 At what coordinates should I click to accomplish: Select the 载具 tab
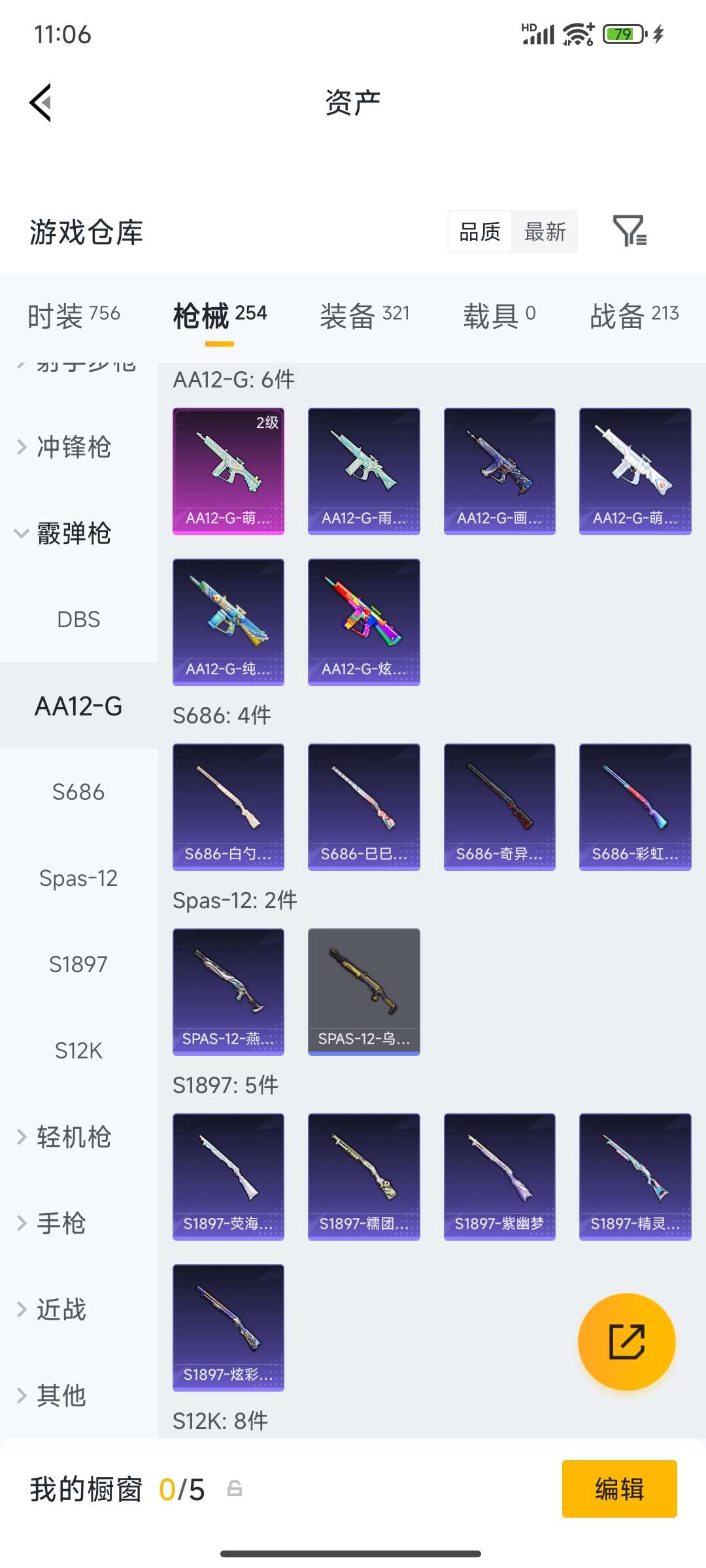(499, 316)
